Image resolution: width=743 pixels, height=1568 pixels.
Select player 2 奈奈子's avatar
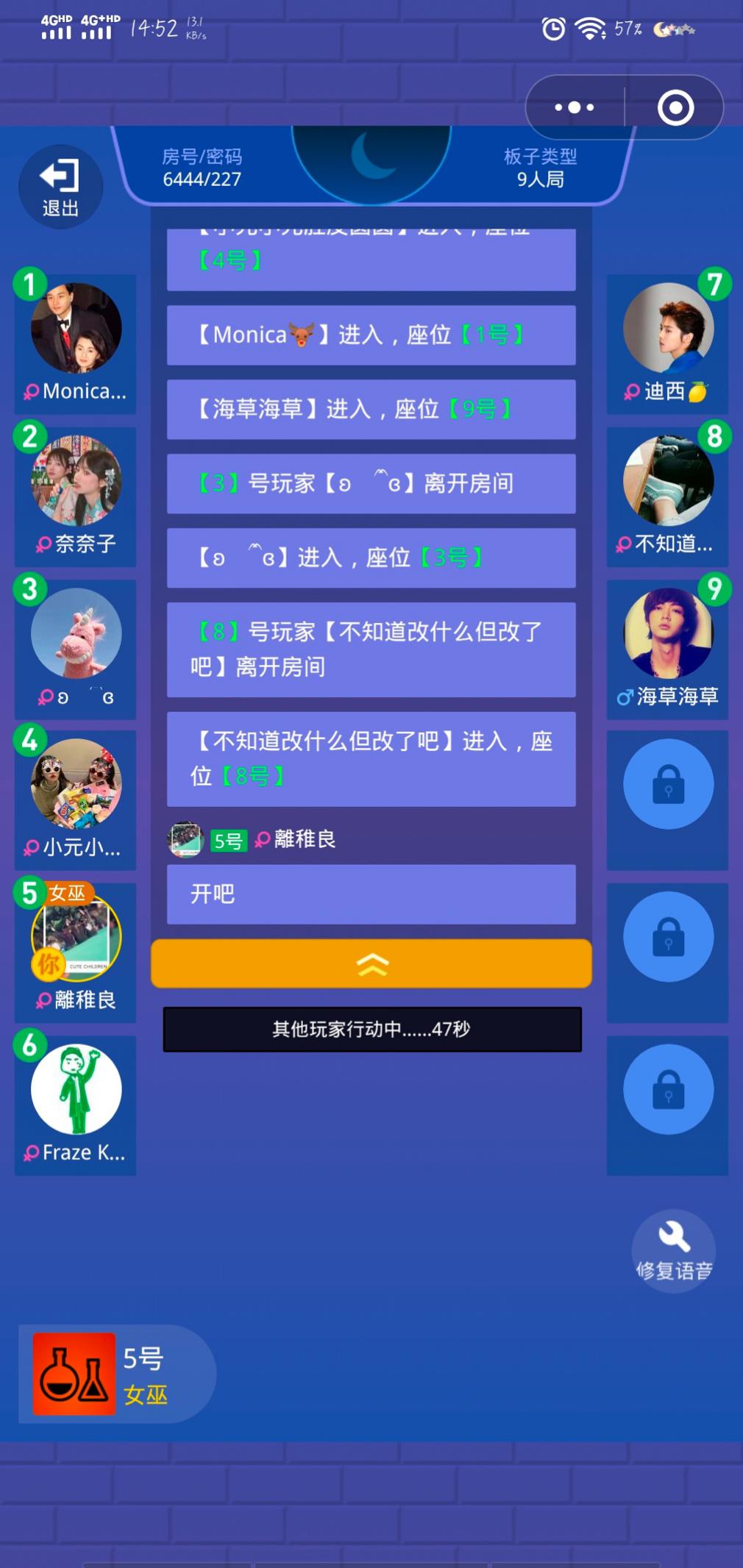pyautogui.click(x=76, y=481)
